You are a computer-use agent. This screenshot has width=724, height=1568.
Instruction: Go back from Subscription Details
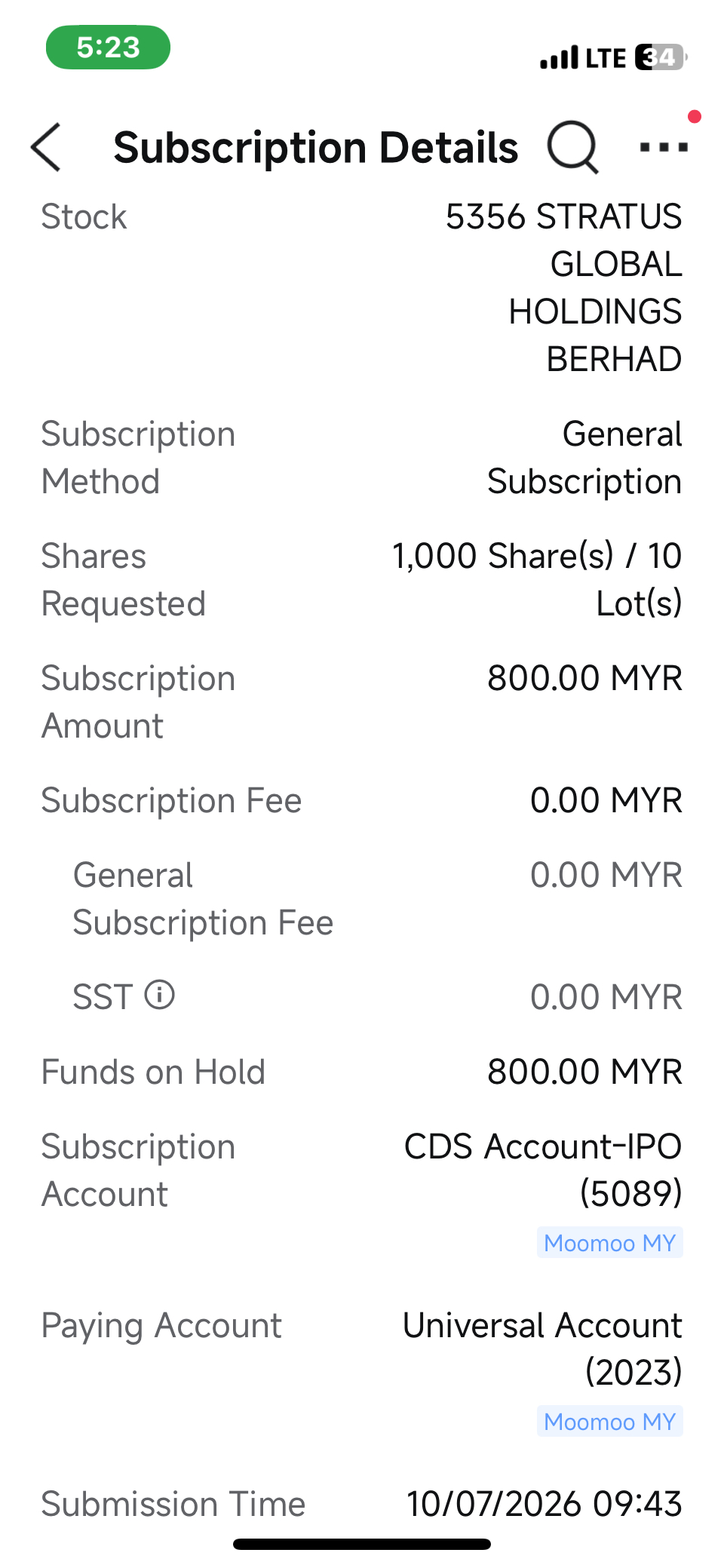point(46,147)
